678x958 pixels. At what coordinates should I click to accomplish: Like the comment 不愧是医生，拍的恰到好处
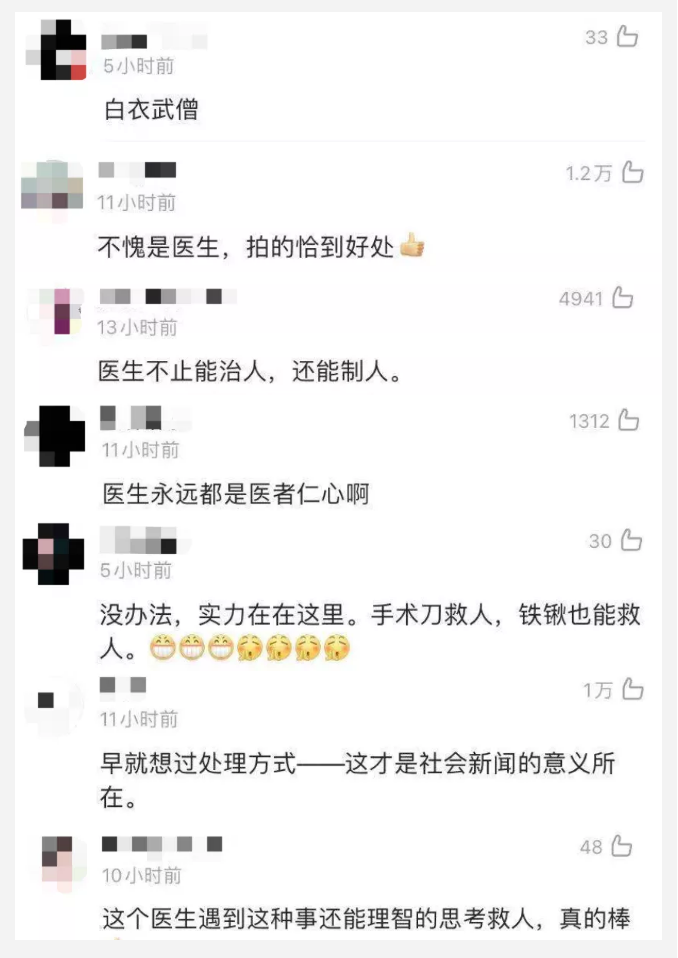[x=632, y=173]
